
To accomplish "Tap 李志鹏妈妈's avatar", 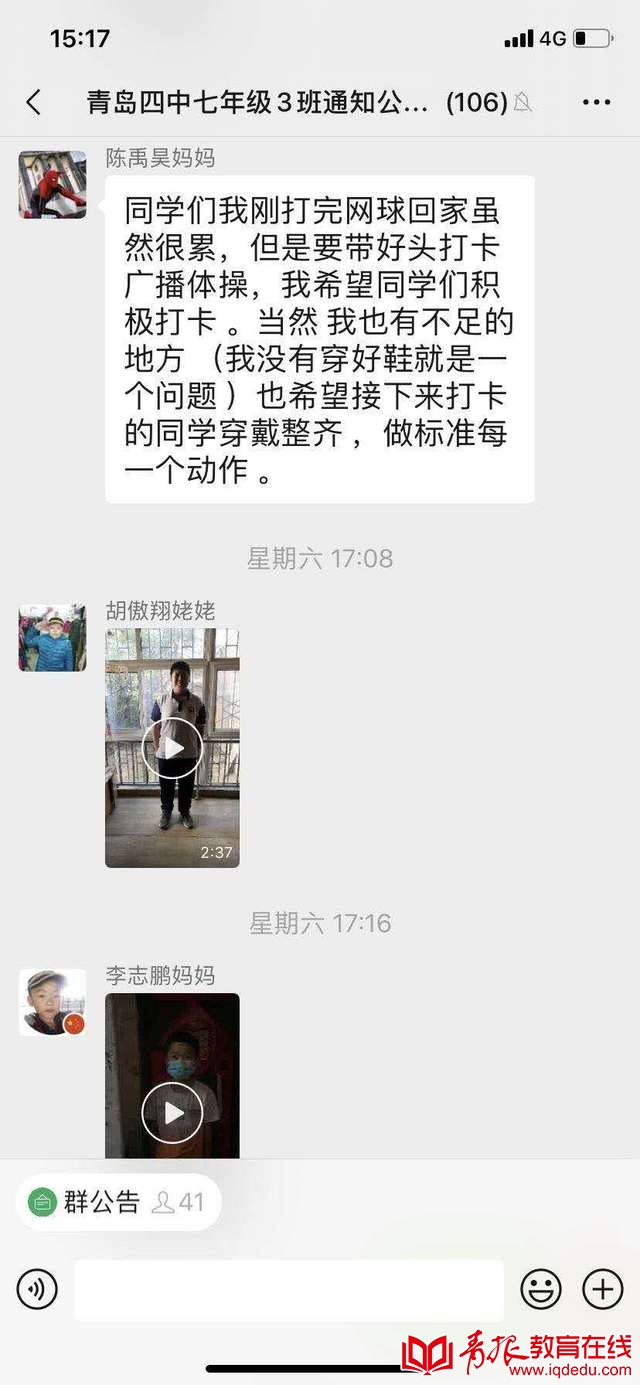I will tap(52, 1001).
